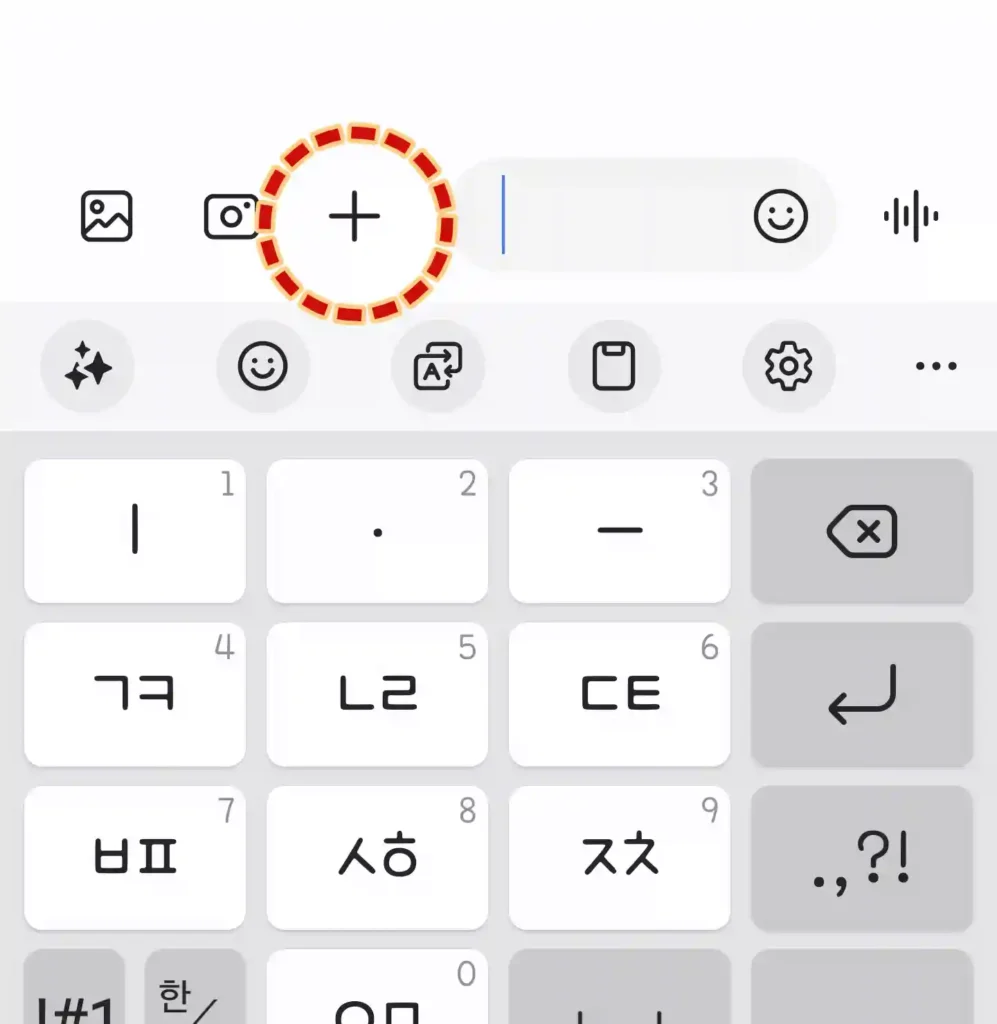
Task: Open the keyboard translate tool
Action: click(438, 367)
